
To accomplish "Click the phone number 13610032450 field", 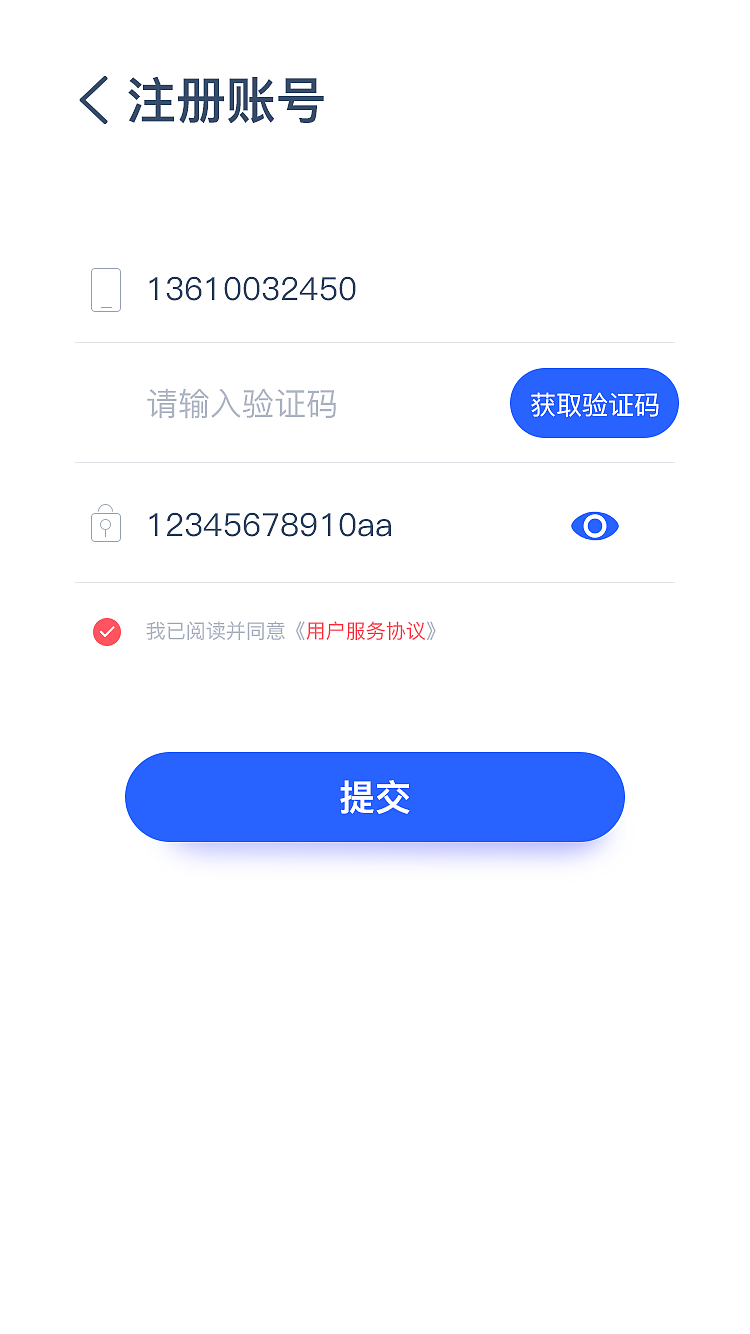I will [x=251, y=289].
